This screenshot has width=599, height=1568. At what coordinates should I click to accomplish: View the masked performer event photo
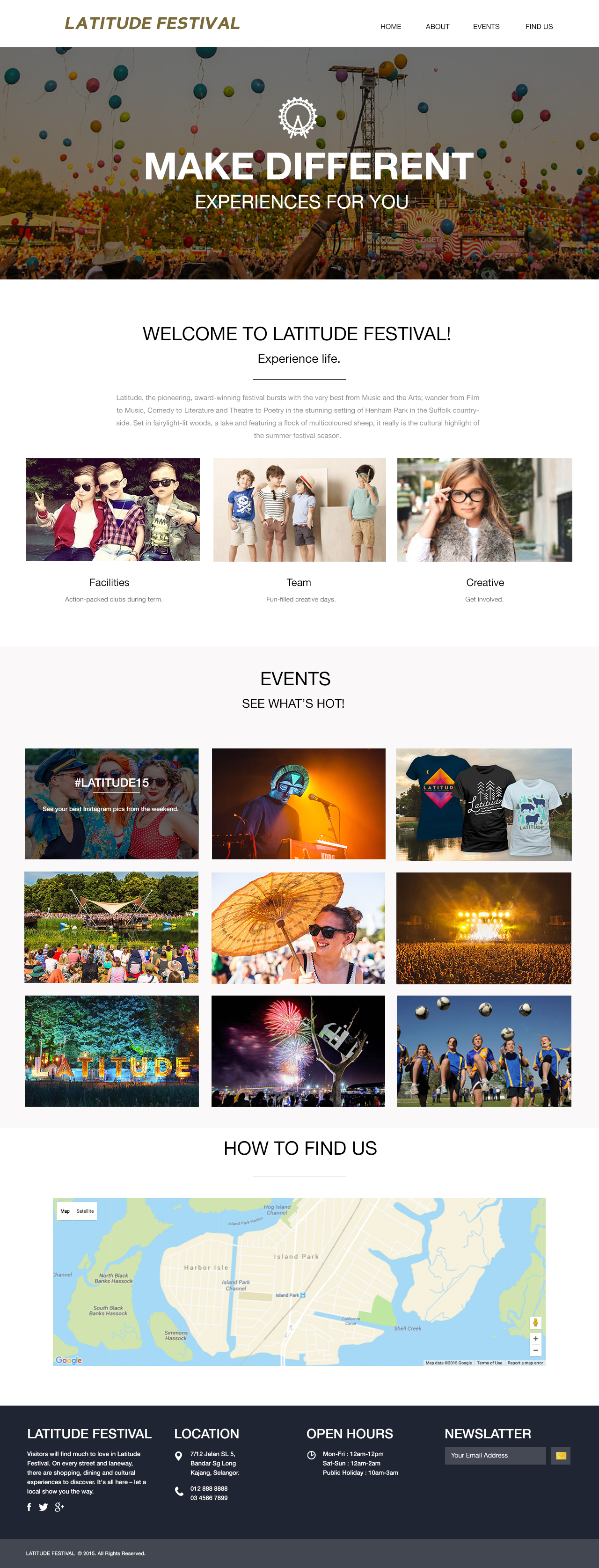click(298, 804)
